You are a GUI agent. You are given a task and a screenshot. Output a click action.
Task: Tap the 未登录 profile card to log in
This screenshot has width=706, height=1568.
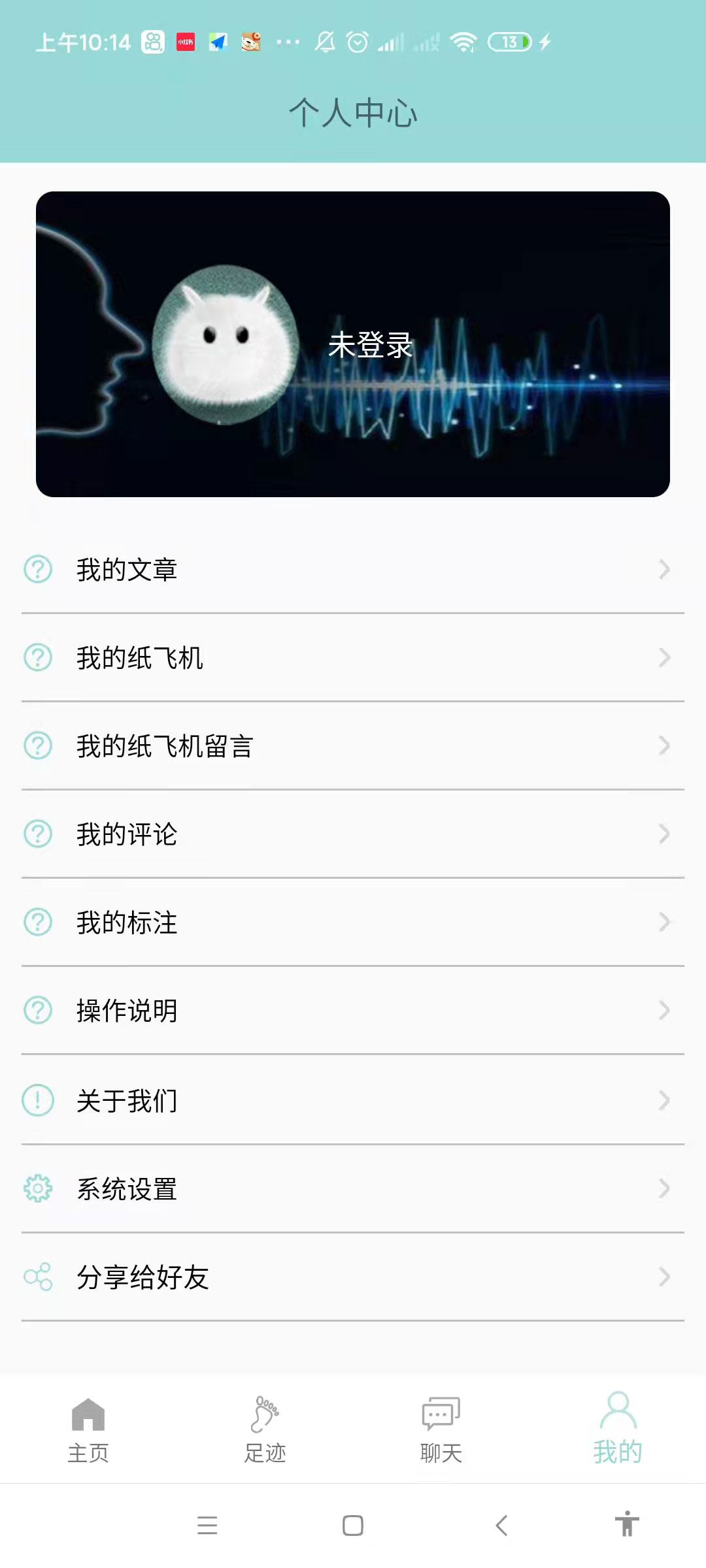click(x=353, y=344)
